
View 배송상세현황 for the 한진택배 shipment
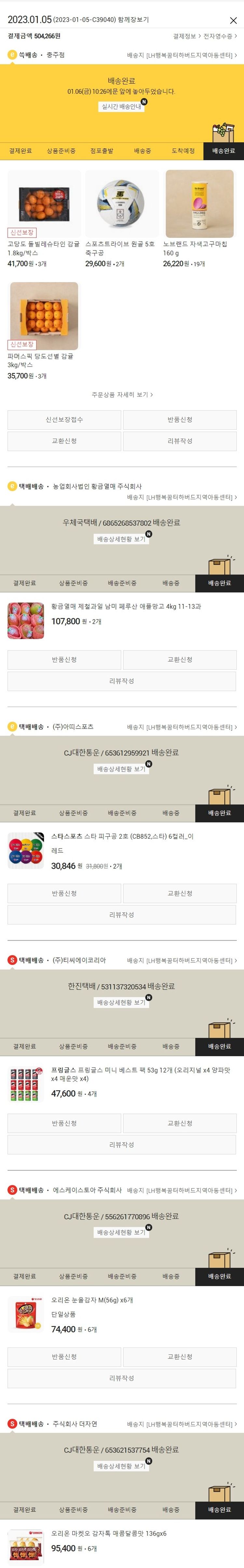[122, 1003]
